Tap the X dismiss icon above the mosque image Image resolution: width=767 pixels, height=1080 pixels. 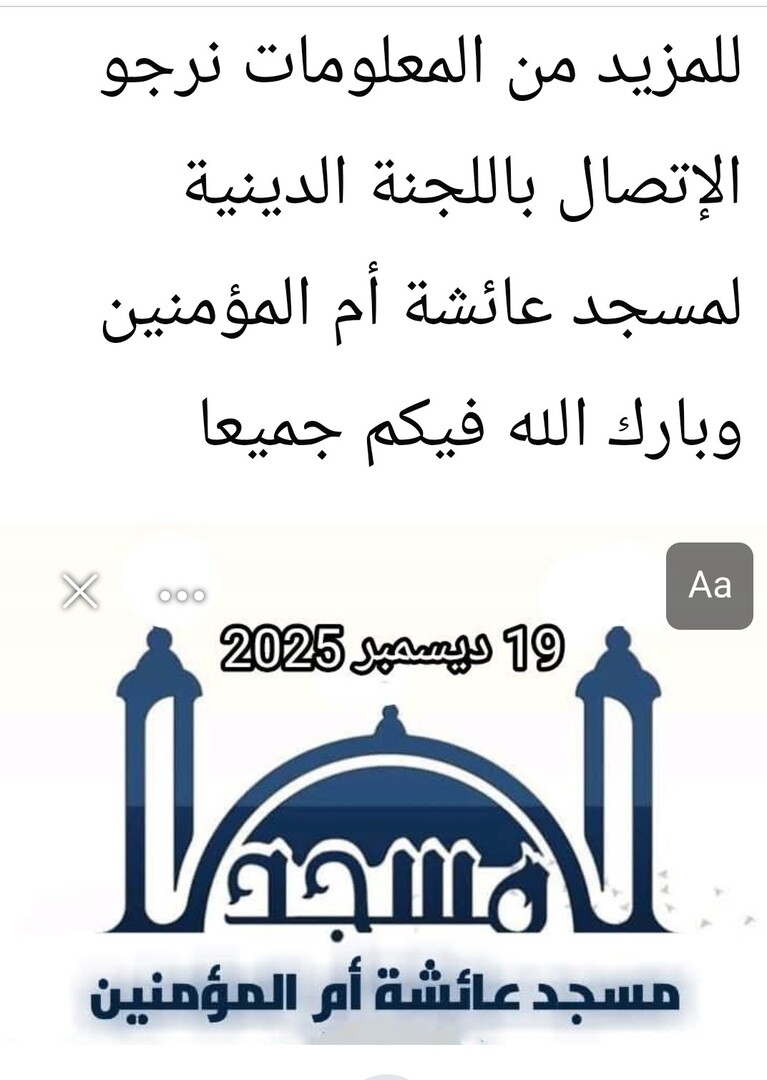click(x=81, y=590)
